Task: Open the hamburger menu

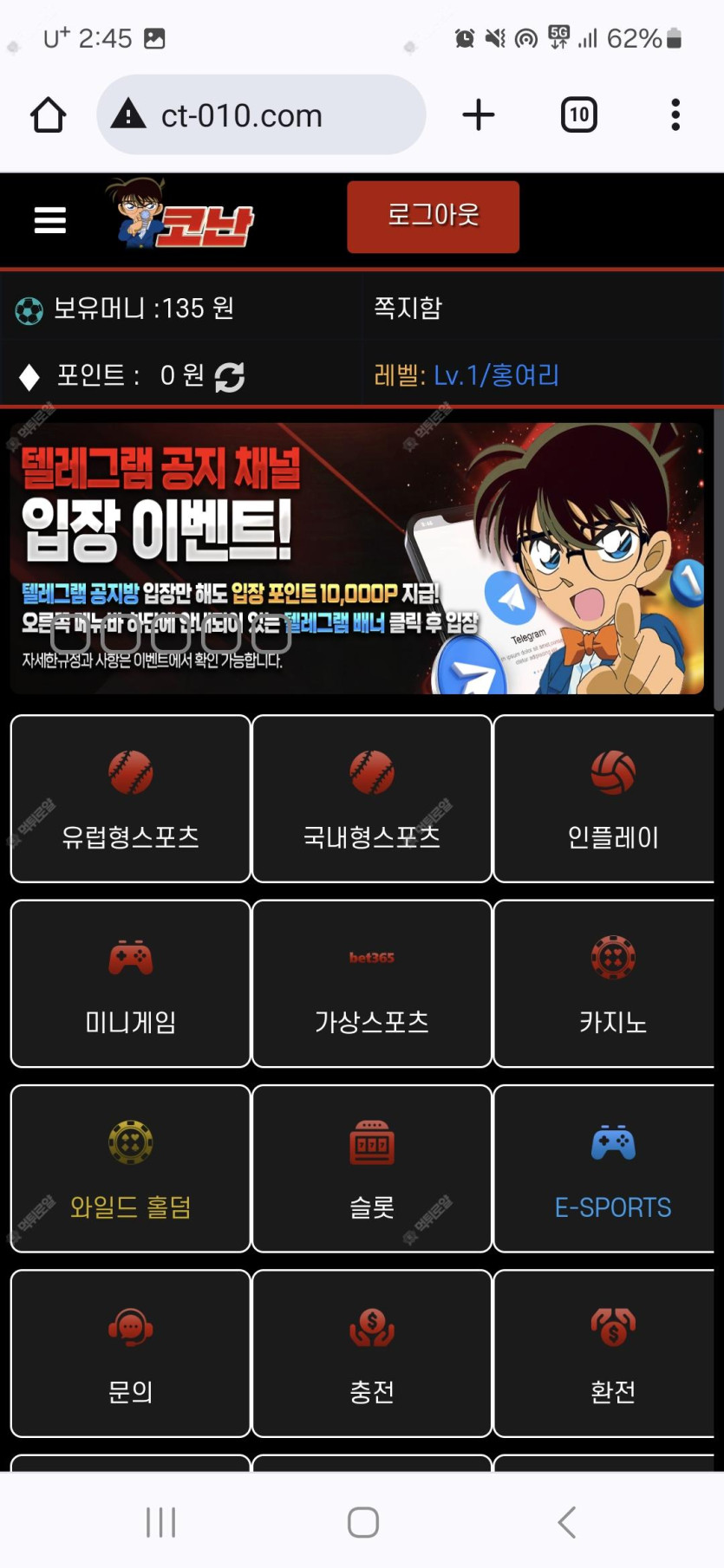Action: coord(49,220)
